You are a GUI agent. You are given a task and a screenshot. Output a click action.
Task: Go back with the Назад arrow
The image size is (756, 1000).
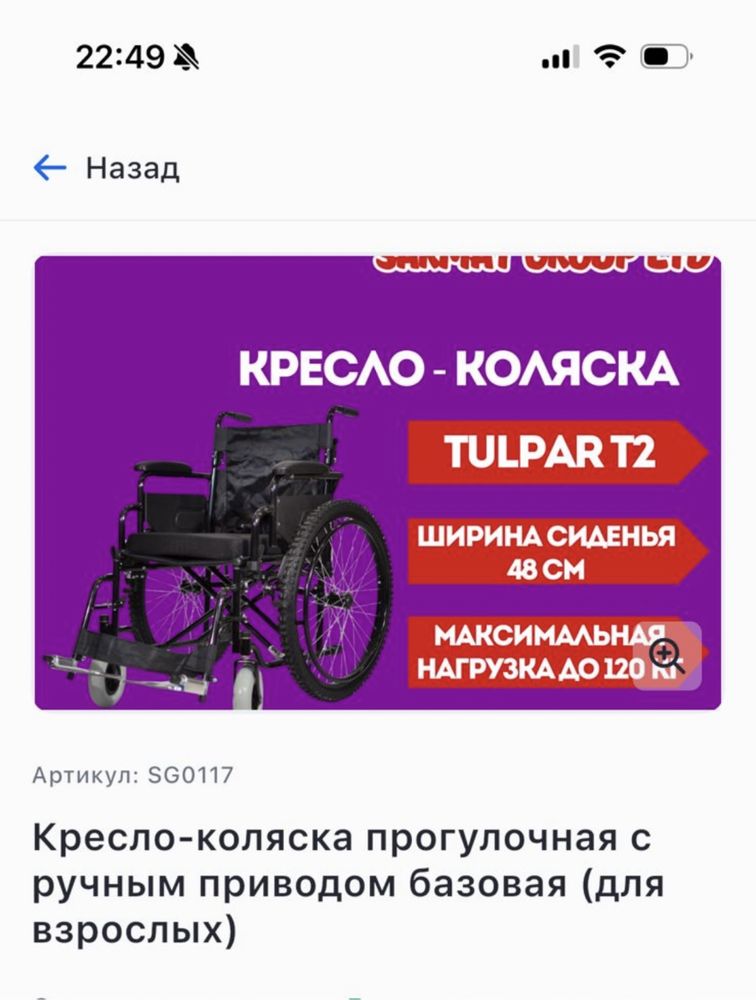(50, 168)
